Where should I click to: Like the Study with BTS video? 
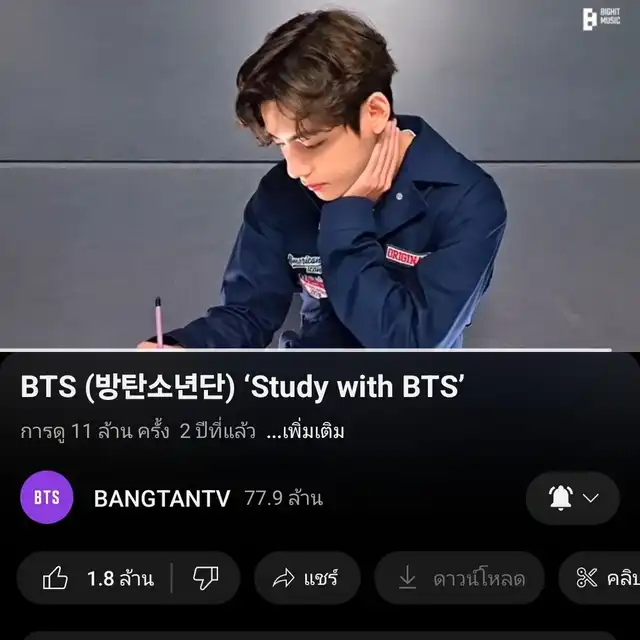pos(97,578)
